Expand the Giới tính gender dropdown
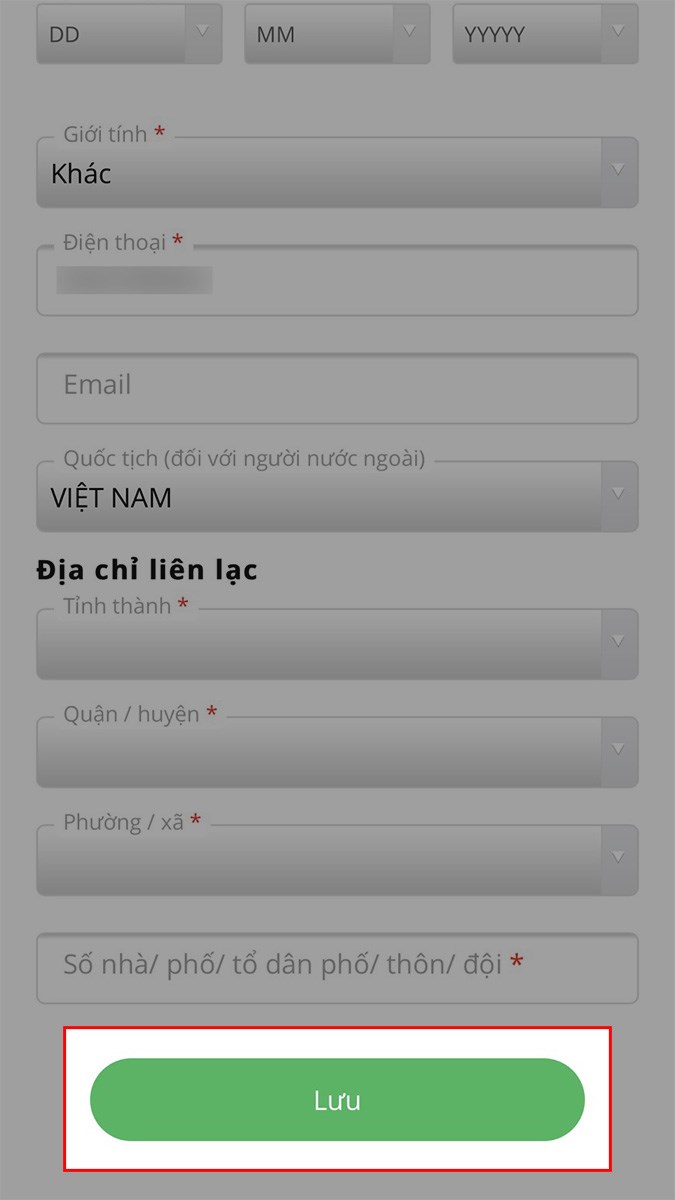The width and height of the screenshot is (675, 1200). [x=337, y=174]
